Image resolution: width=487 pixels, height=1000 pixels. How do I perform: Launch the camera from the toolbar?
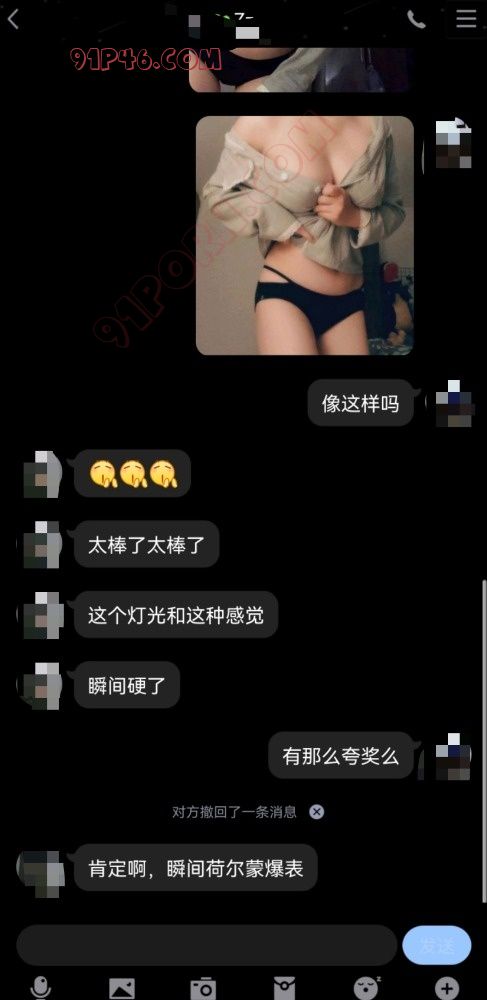coord(203,988)
